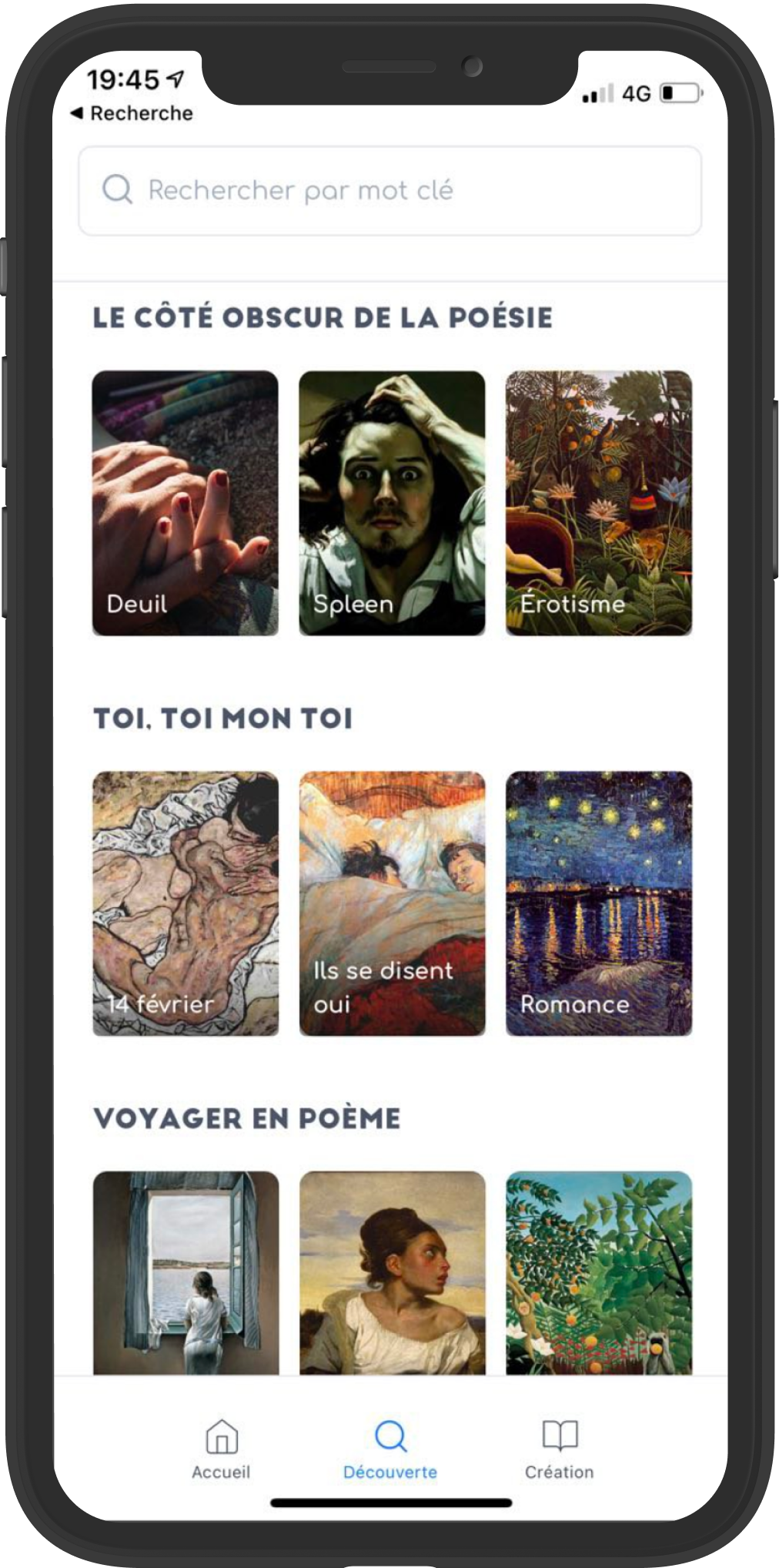The image size is (779, 1568).
Task: Tap the Rechercher par mot clé search field
Action: tap(389, 190)
